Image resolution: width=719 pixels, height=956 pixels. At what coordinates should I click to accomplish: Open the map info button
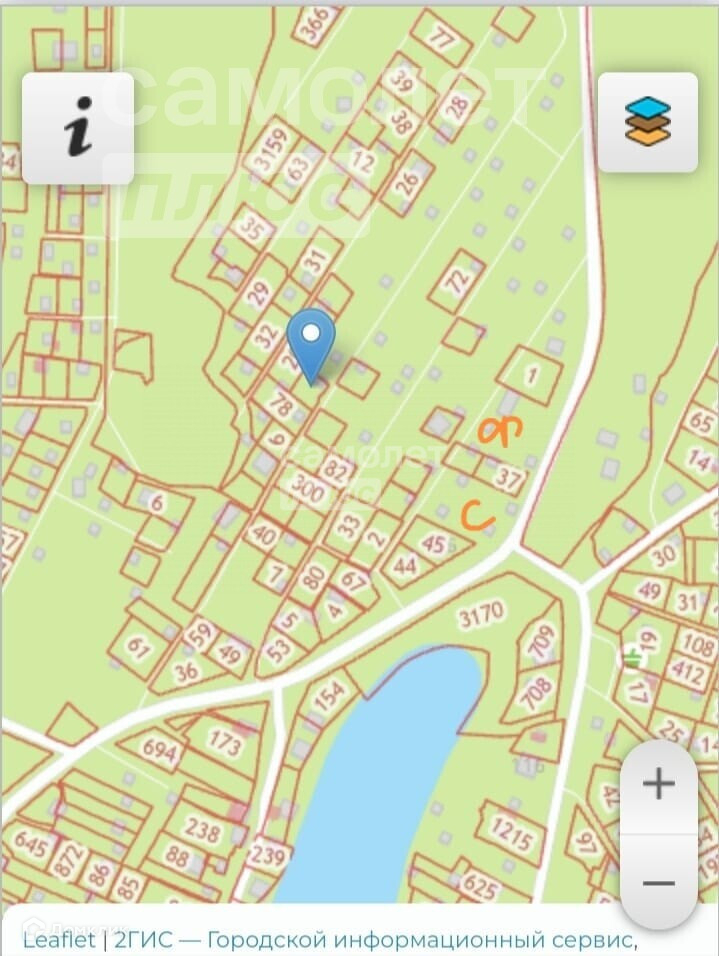78,128
